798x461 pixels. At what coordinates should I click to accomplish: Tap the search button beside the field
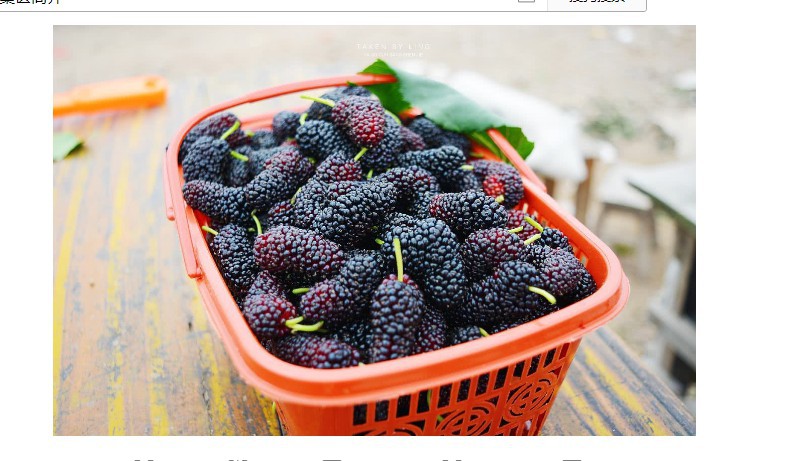click(x=596, y=4)
